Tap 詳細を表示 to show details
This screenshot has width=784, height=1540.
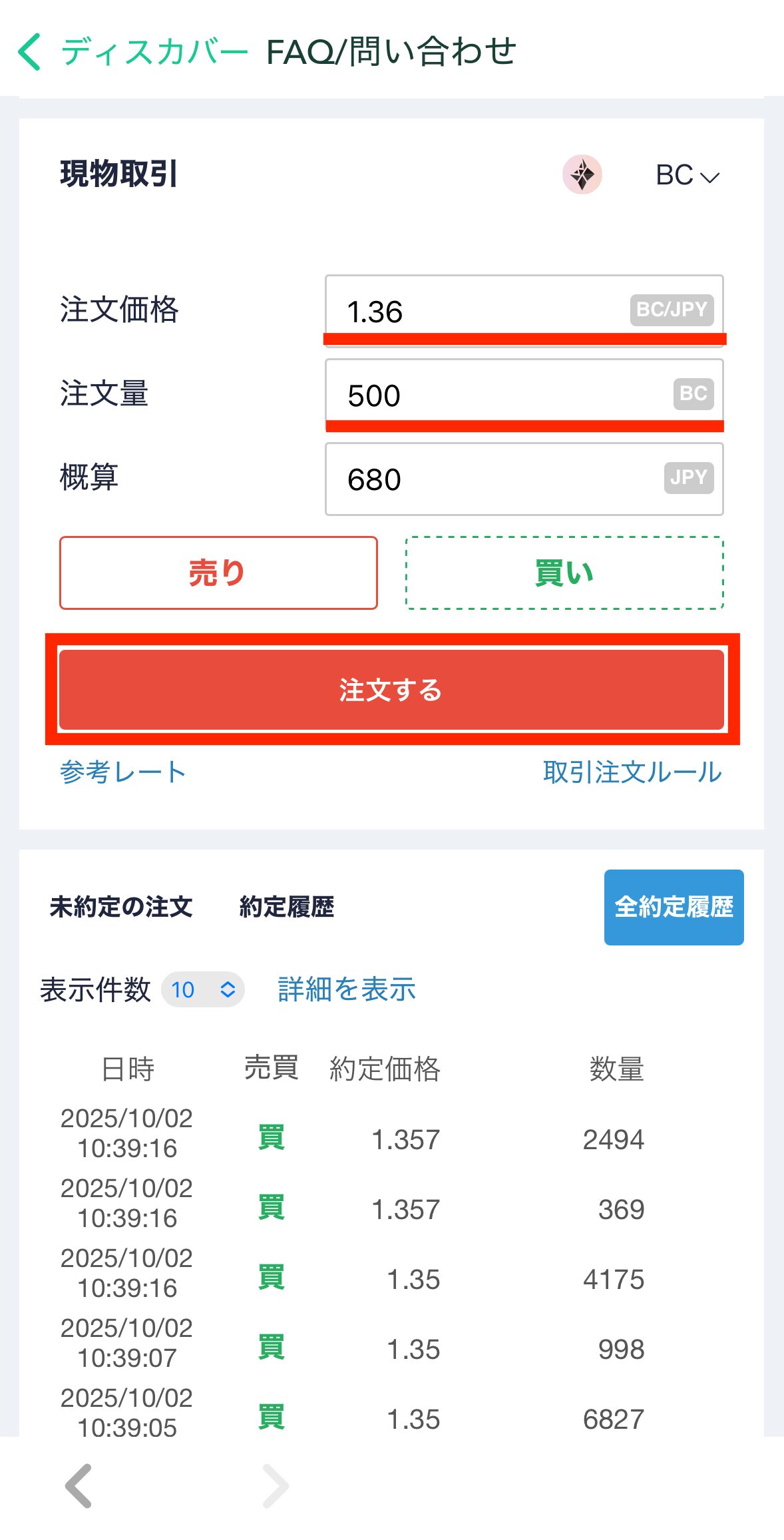pos(347,989)
